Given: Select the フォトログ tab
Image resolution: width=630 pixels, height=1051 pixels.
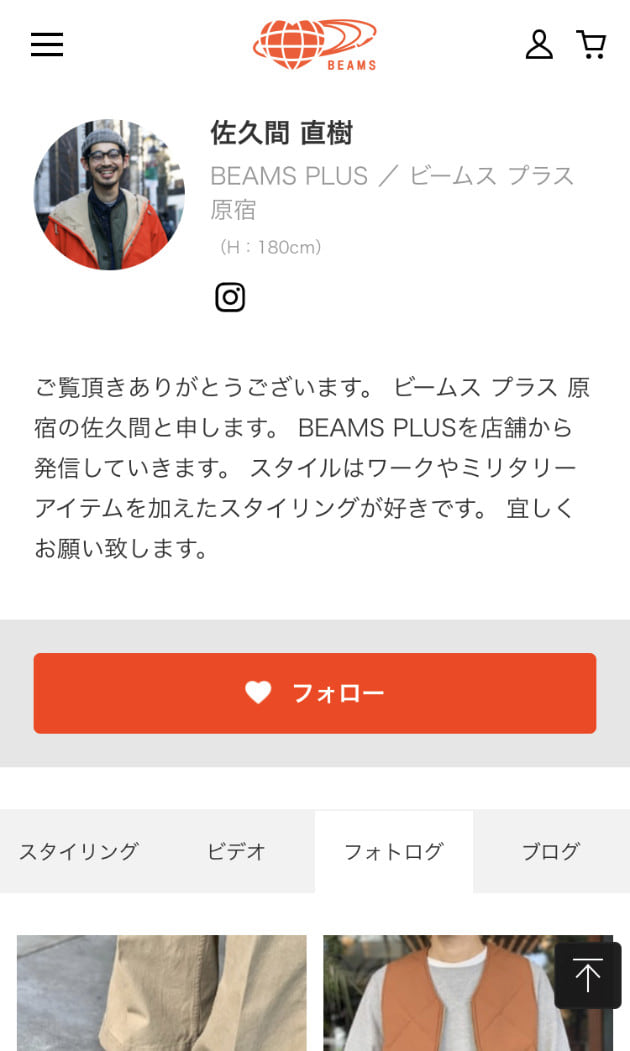Looking at the screenshot, I should (x=393, y=852).
